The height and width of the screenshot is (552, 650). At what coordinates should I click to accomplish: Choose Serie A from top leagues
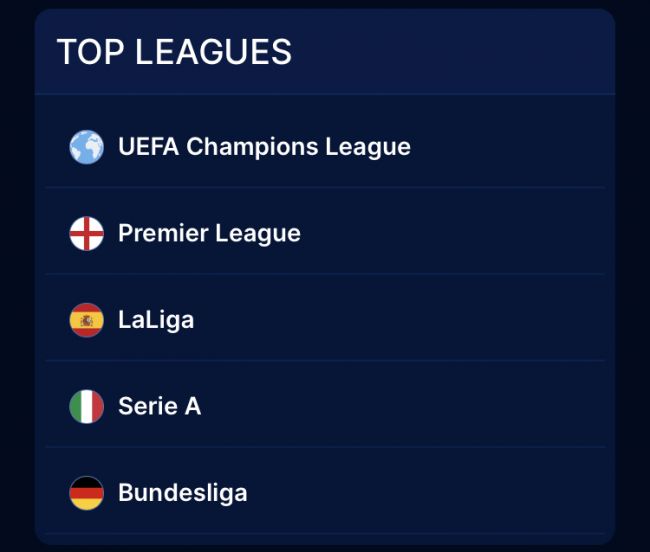tap(159, 406)
